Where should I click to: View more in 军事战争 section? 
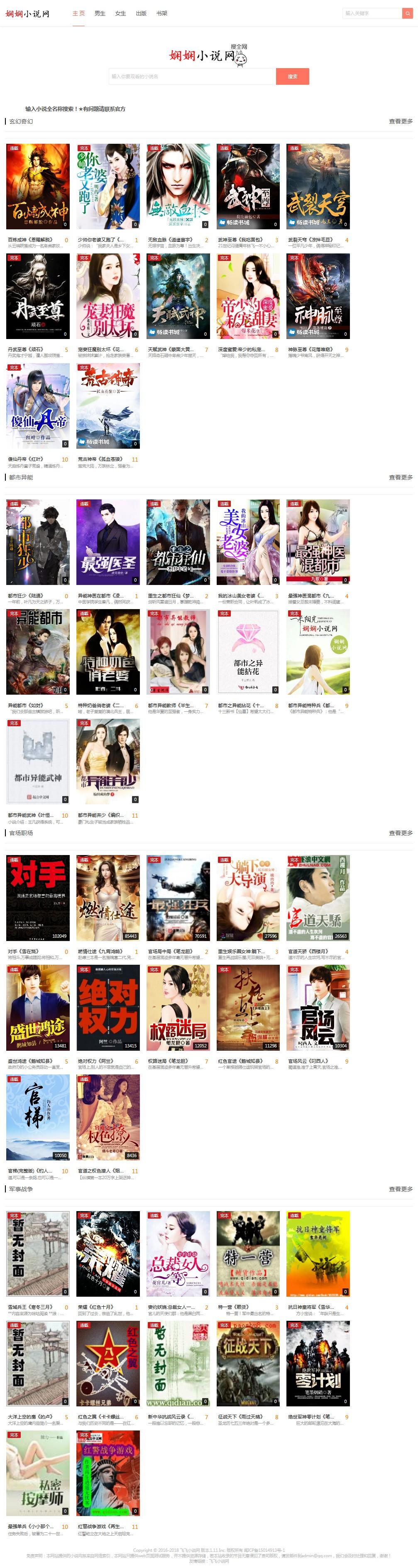pos(400,1189)
